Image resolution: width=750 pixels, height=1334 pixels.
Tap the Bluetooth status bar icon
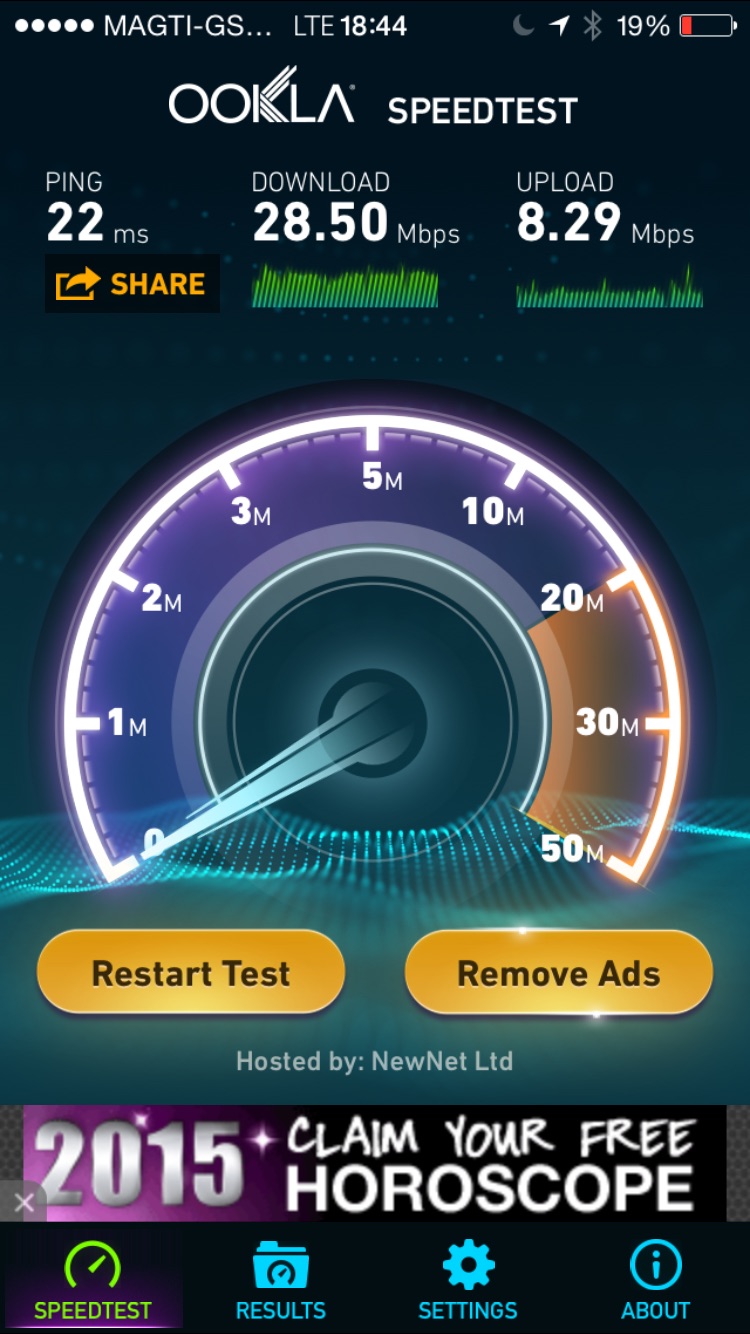[590, 26]
